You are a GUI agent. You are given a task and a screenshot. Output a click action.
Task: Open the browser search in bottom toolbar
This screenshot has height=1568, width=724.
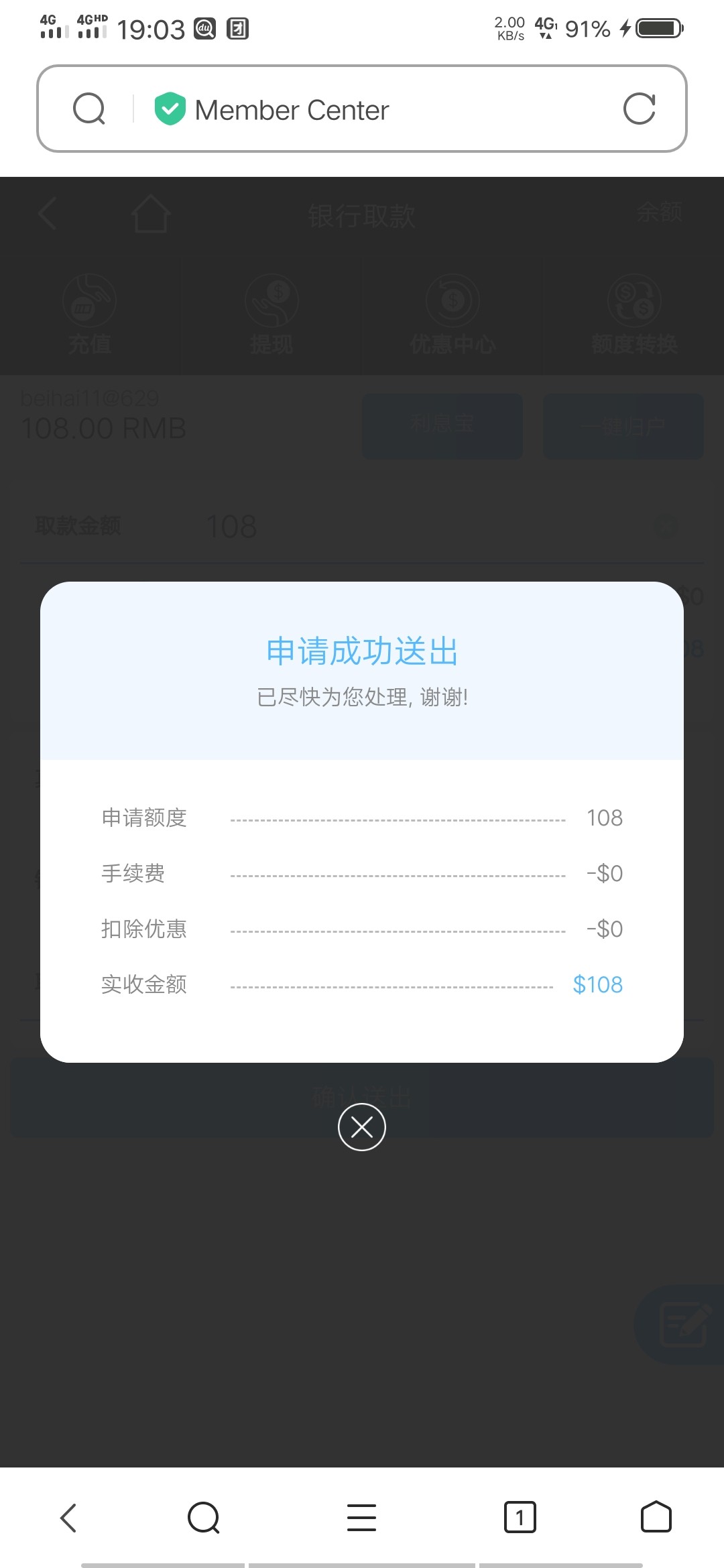pos(204,1518)
